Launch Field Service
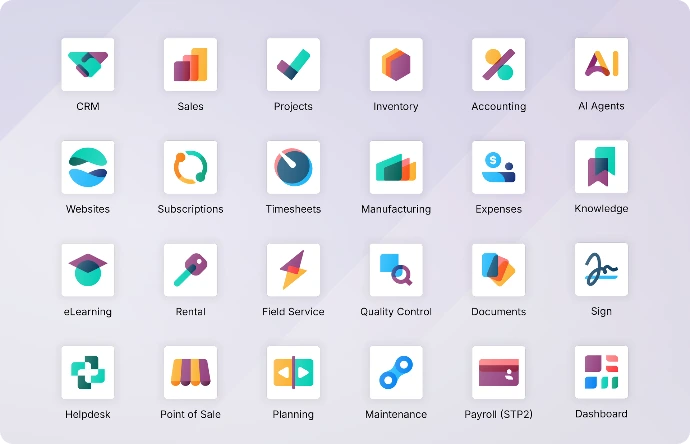The width and height of the screenshot is (690, 444). (293, 270)
